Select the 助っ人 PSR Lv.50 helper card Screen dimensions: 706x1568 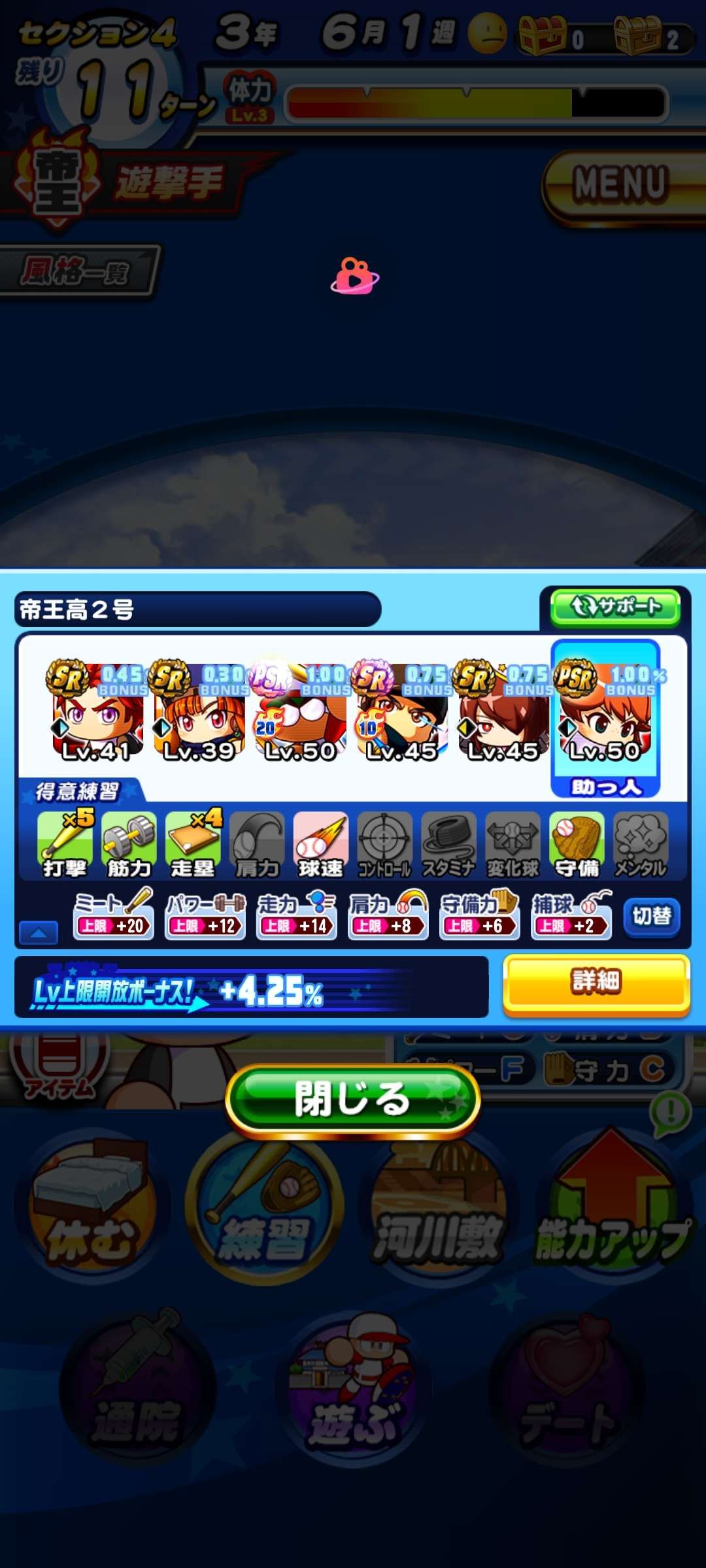(605, 719)
